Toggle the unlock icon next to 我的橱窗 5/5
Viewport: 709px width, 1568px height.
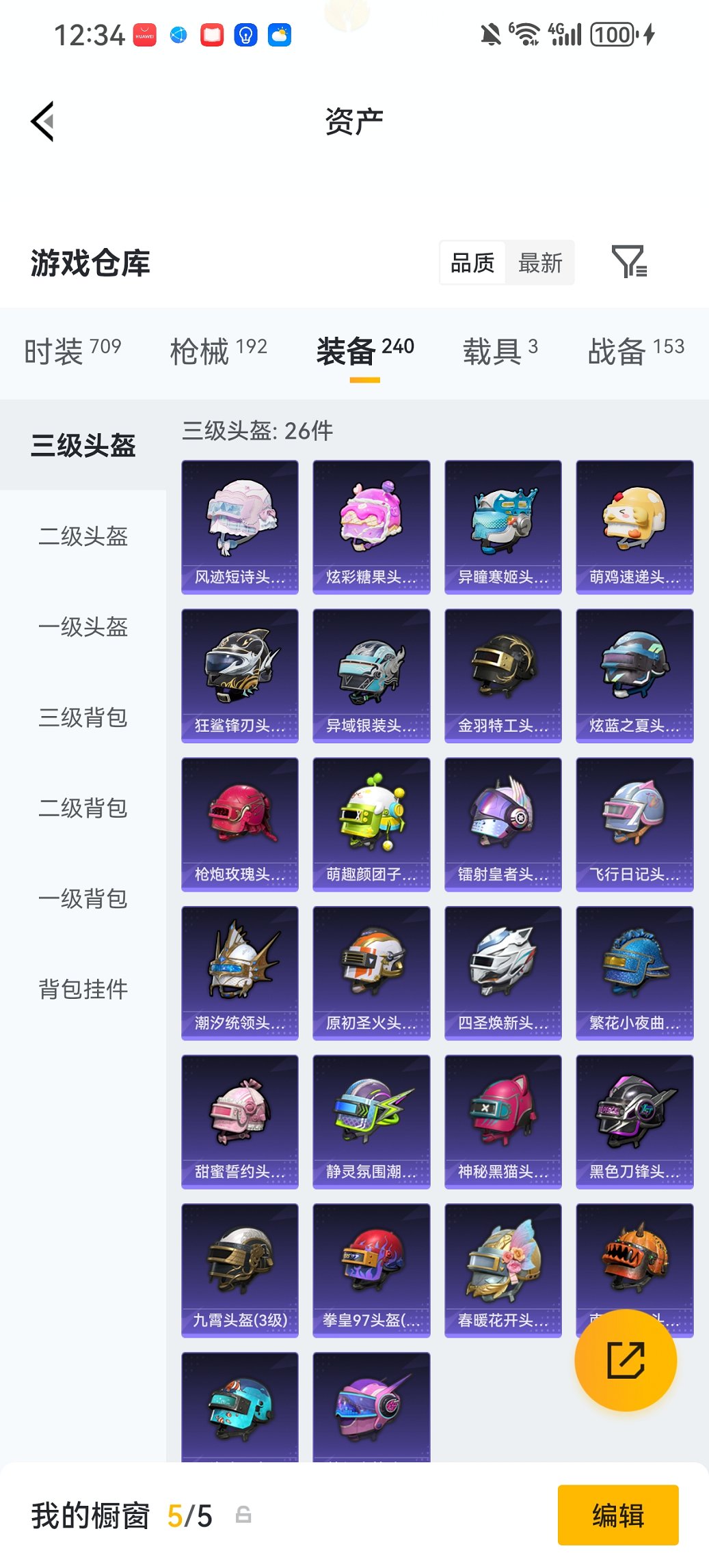243,1515
